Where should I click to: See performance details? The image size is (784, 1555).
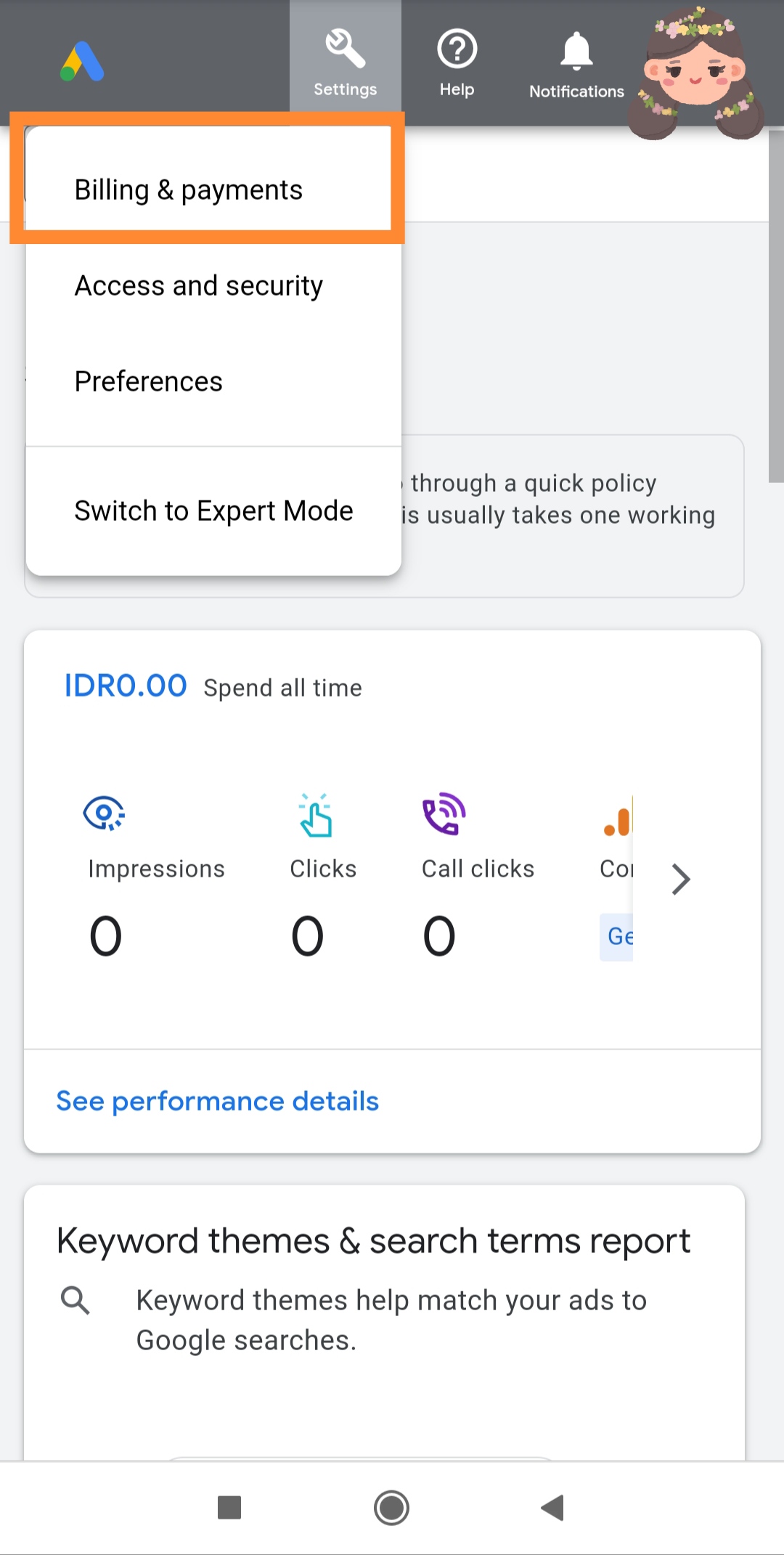(x=218, y=1101)
